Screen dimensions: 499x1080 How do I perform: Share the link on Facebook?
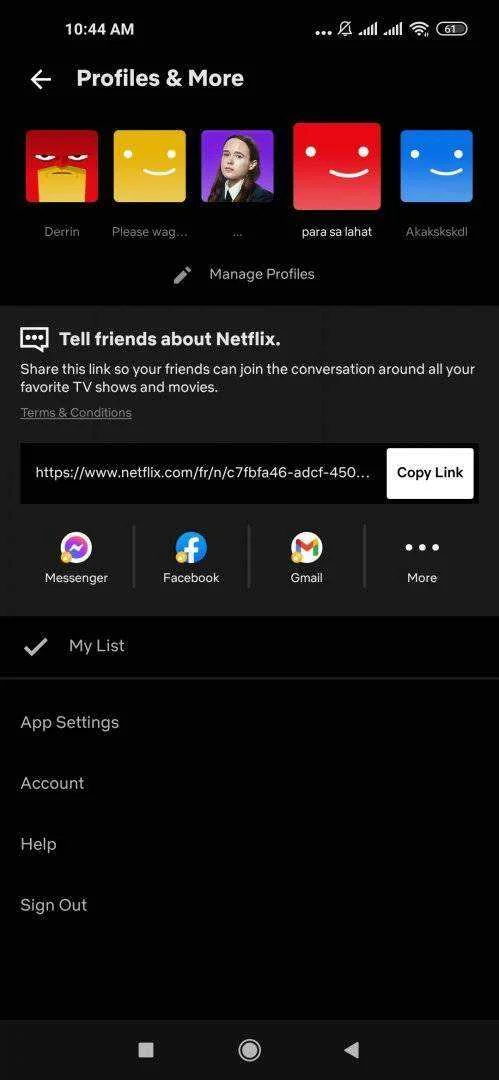point(191,559)
